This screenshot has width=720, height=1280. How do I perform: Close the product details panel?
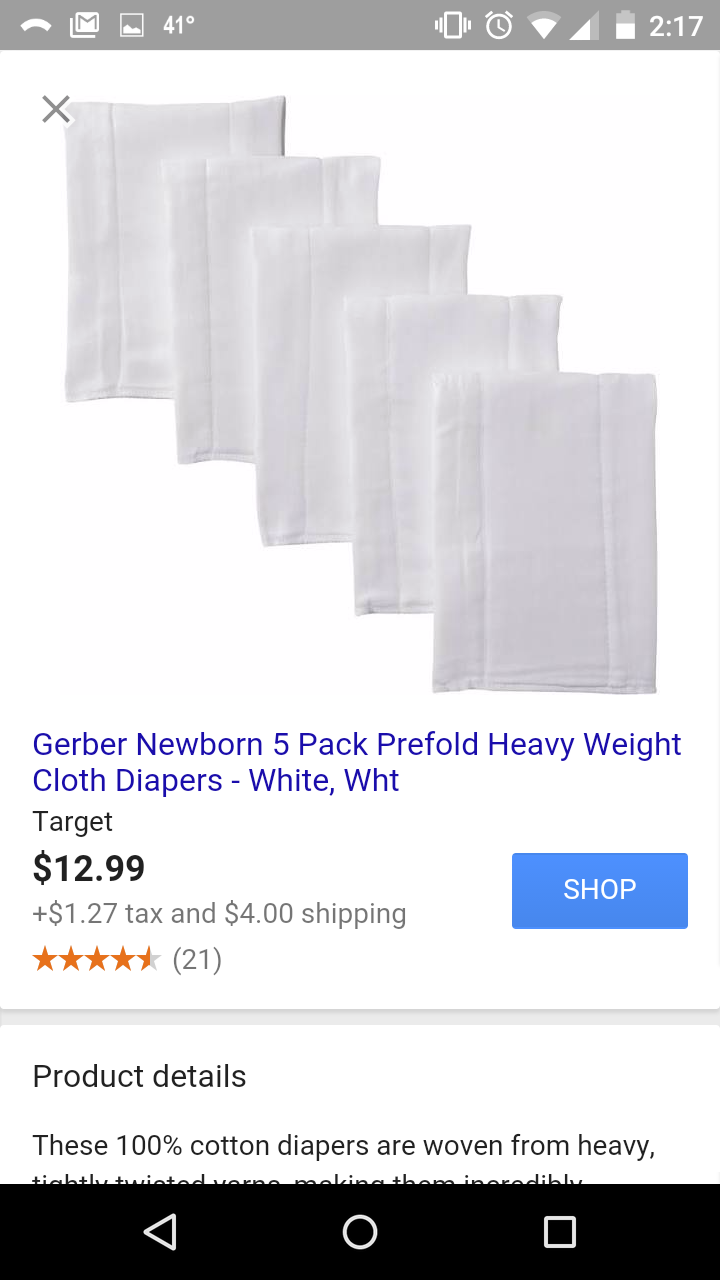[56, 109]
